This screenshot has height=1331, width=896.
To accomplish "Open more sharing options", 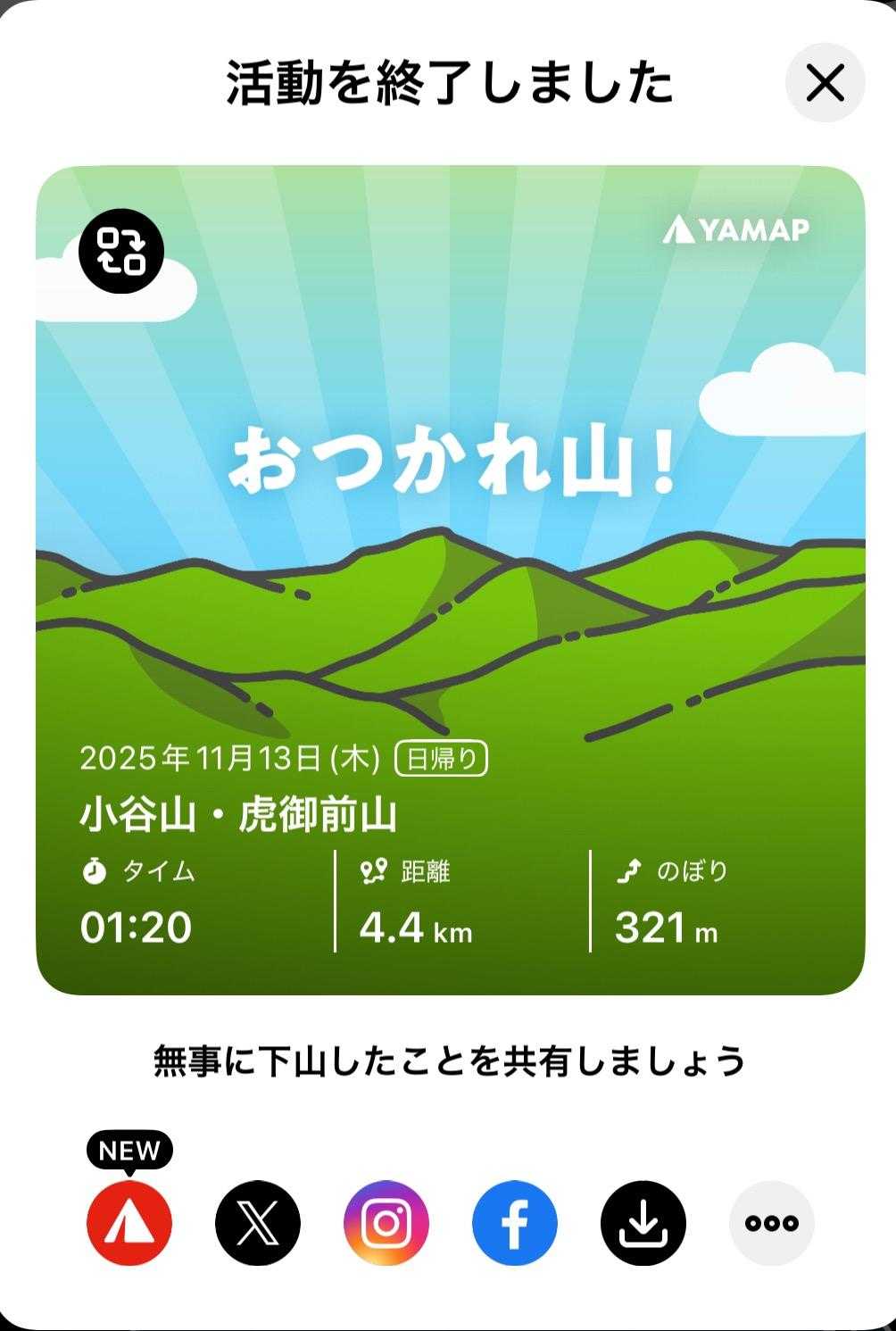I will 772,1223.
